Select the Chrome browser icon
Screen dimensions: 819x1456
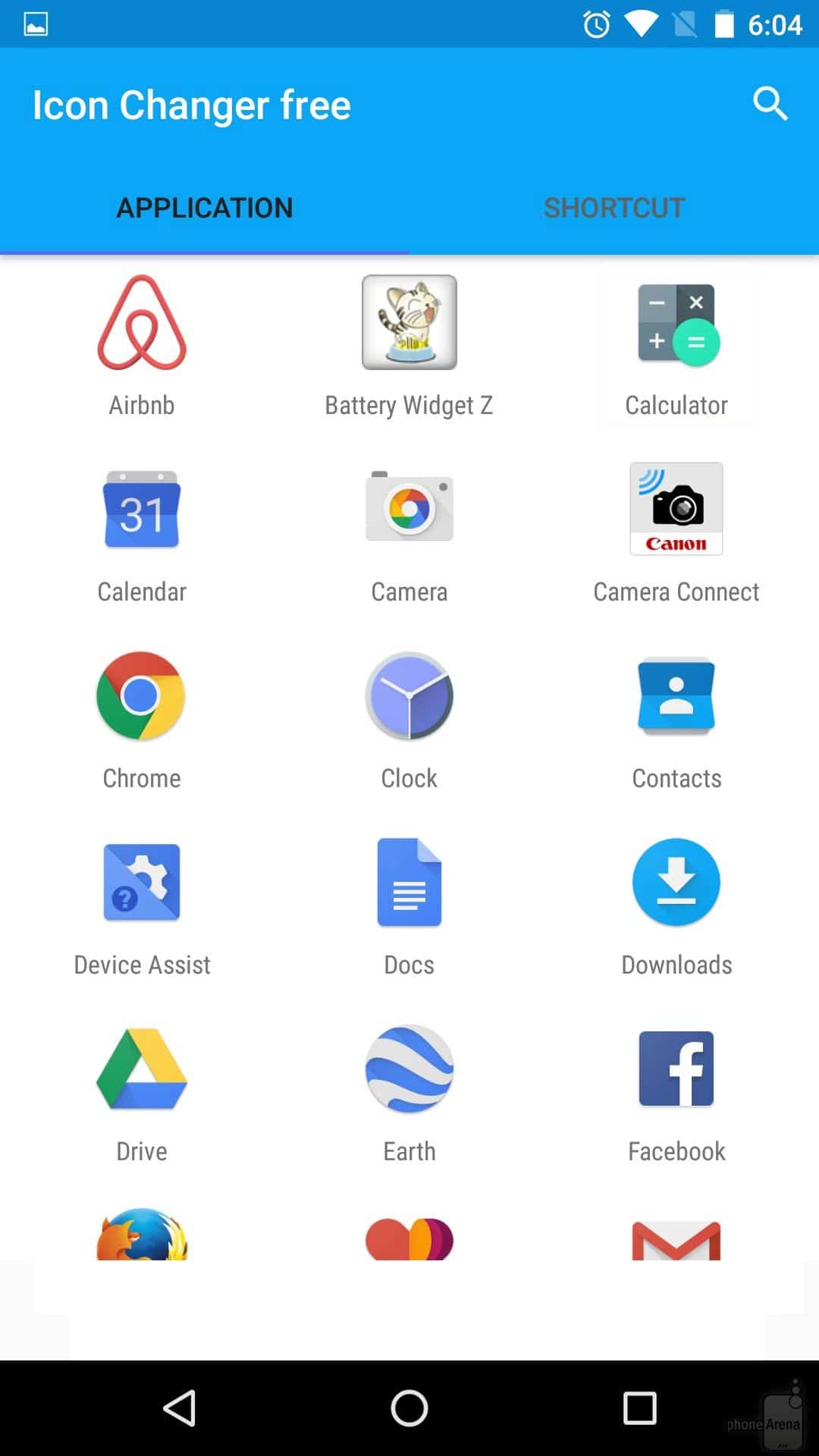coord(141,695)
